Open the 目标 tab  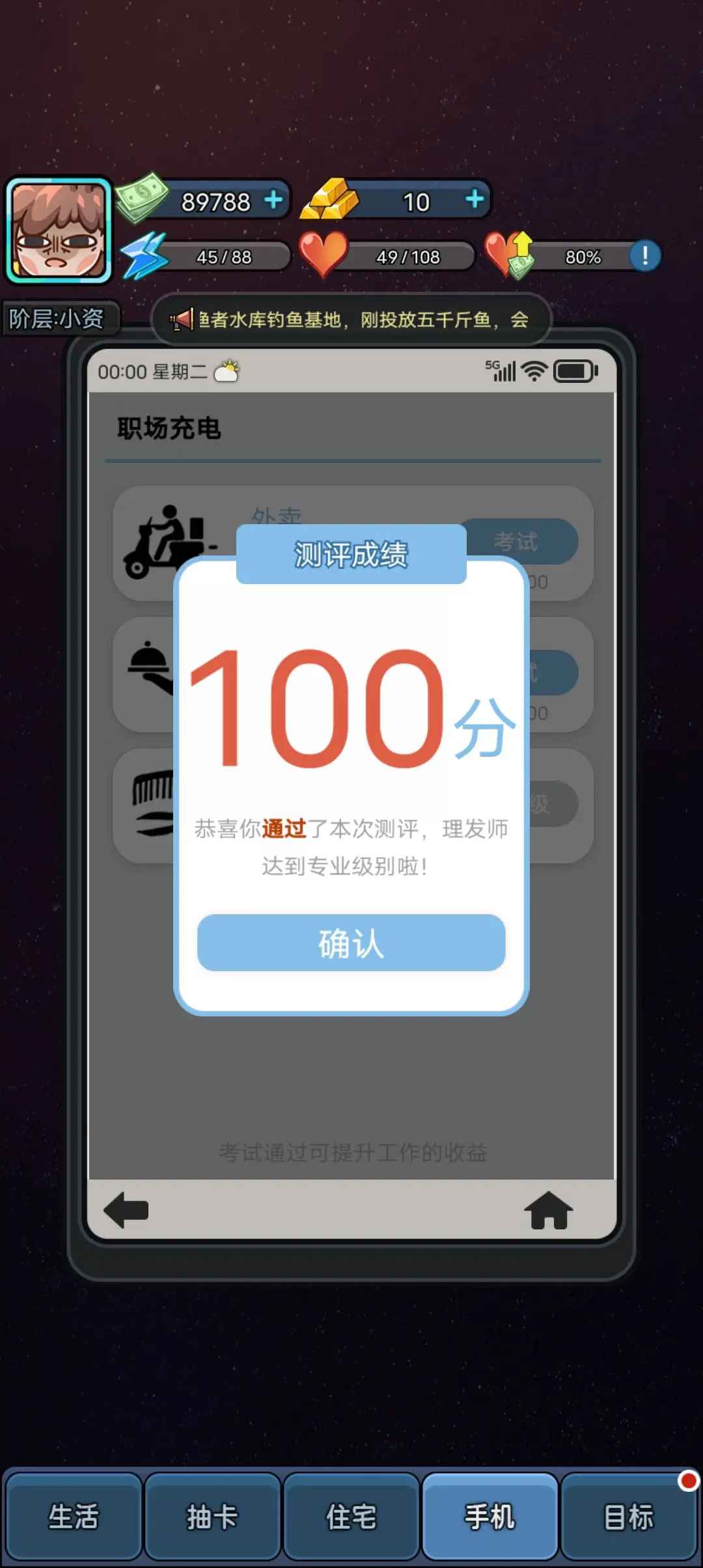coord(629,1516)
